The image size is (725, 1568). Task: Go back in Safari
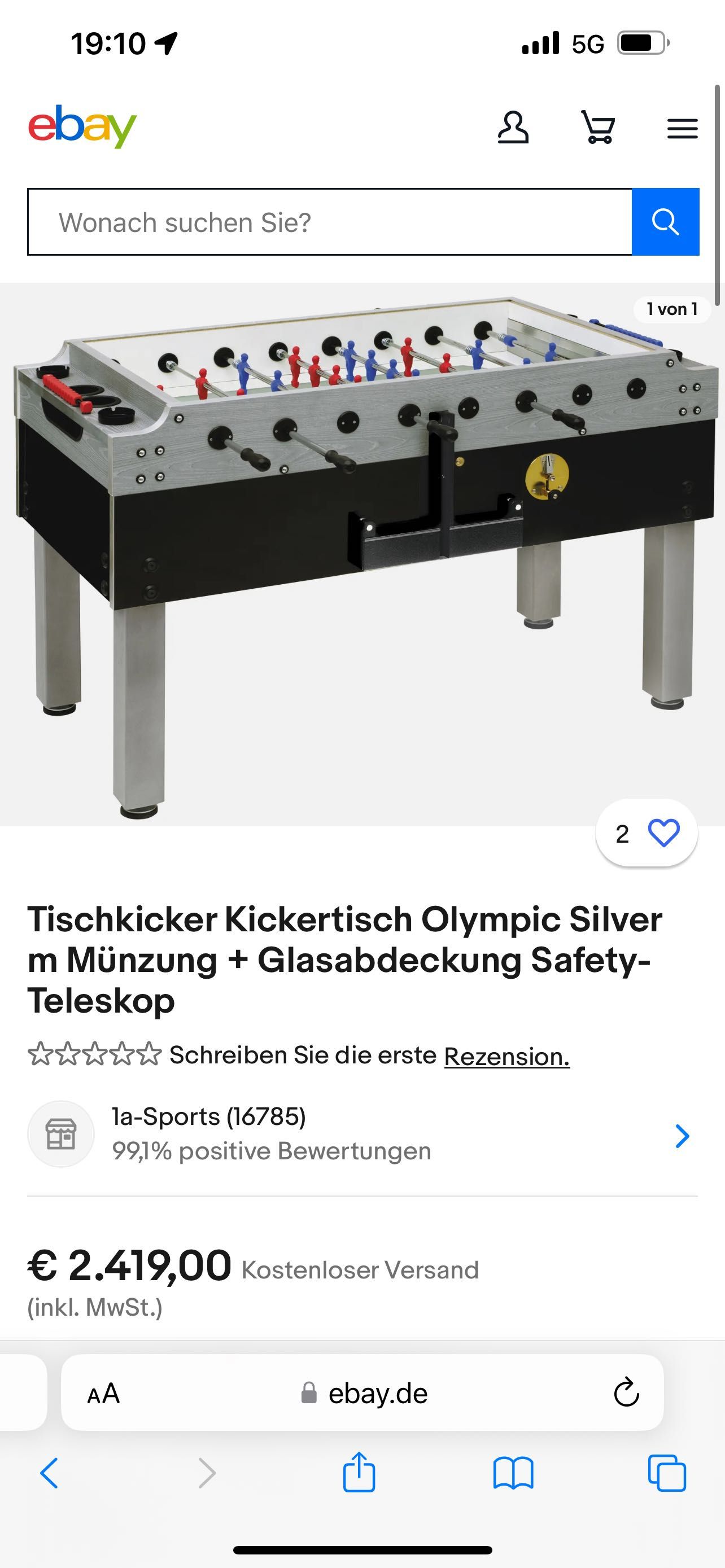tap(49, 1473)
